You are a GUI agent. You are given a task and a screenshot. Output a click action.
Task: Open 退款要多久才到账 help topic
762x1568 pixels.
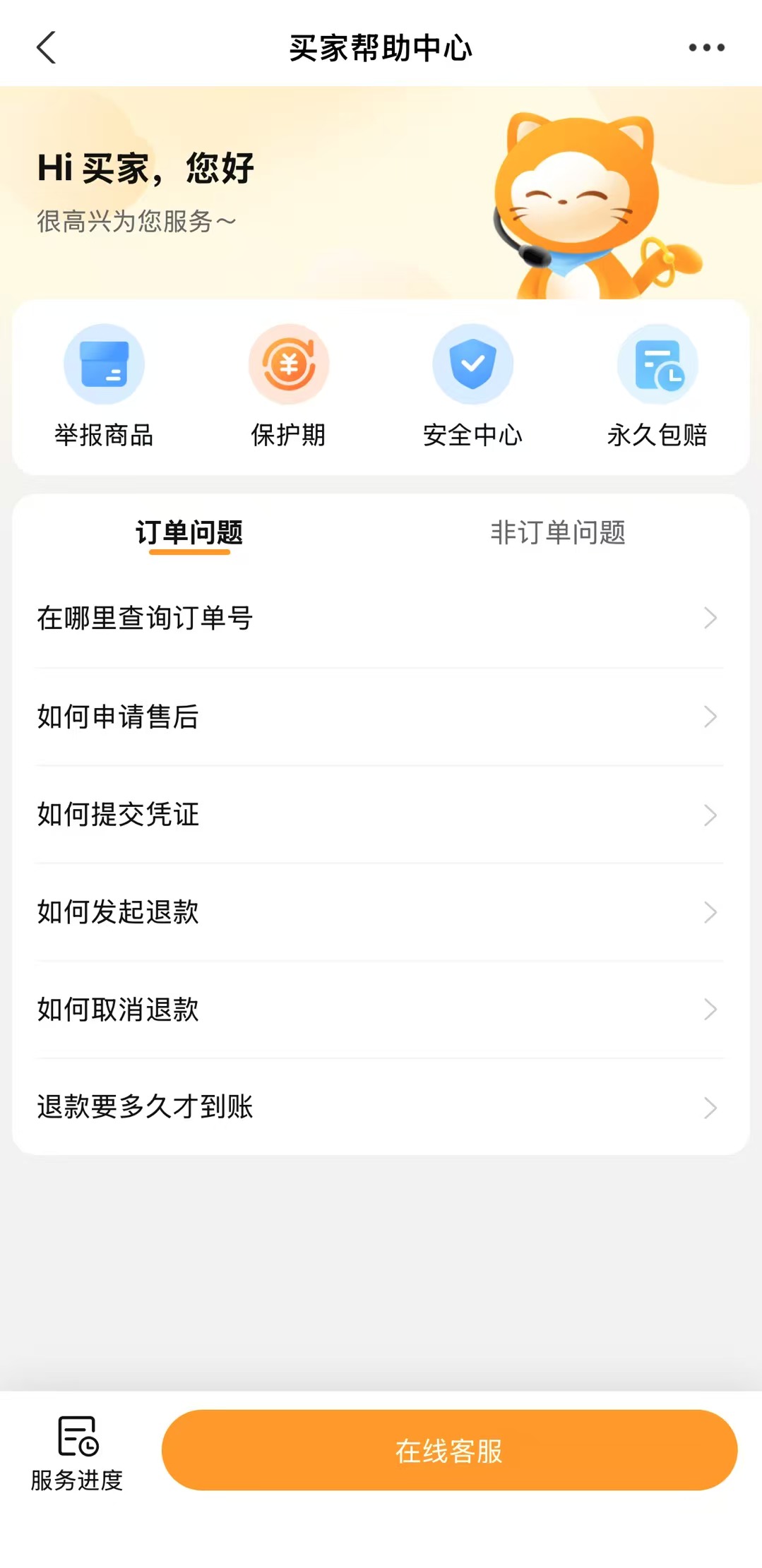(380, 1107)
